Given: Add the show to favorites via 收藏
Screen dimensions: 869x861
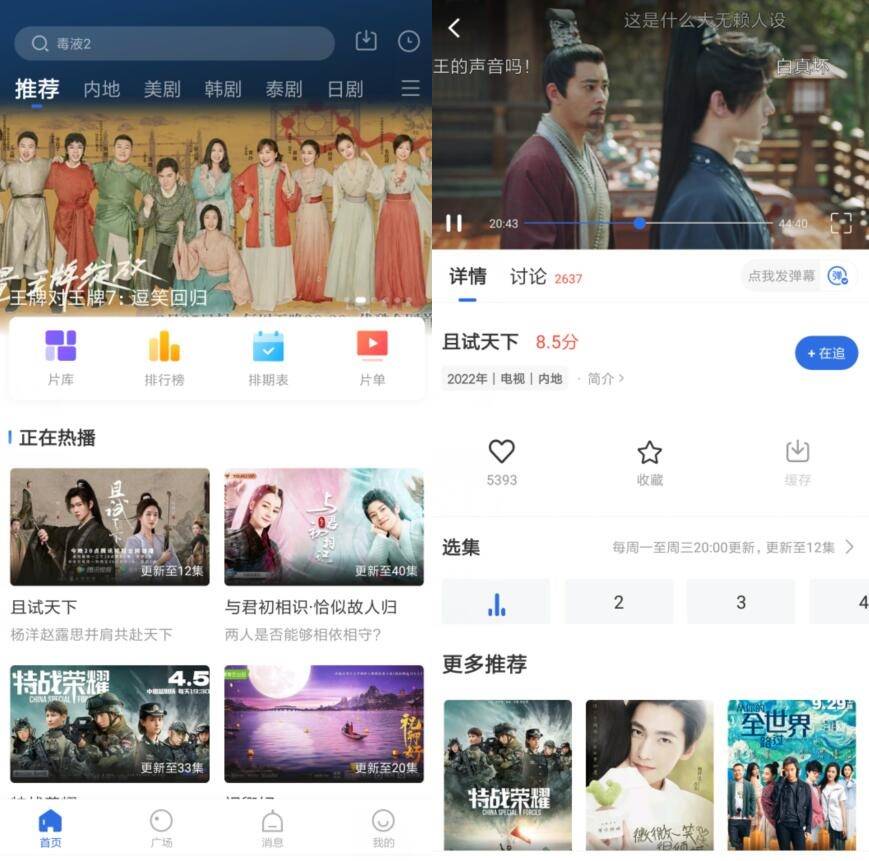Looking at the screenshot, I should [x=650, y=462].
